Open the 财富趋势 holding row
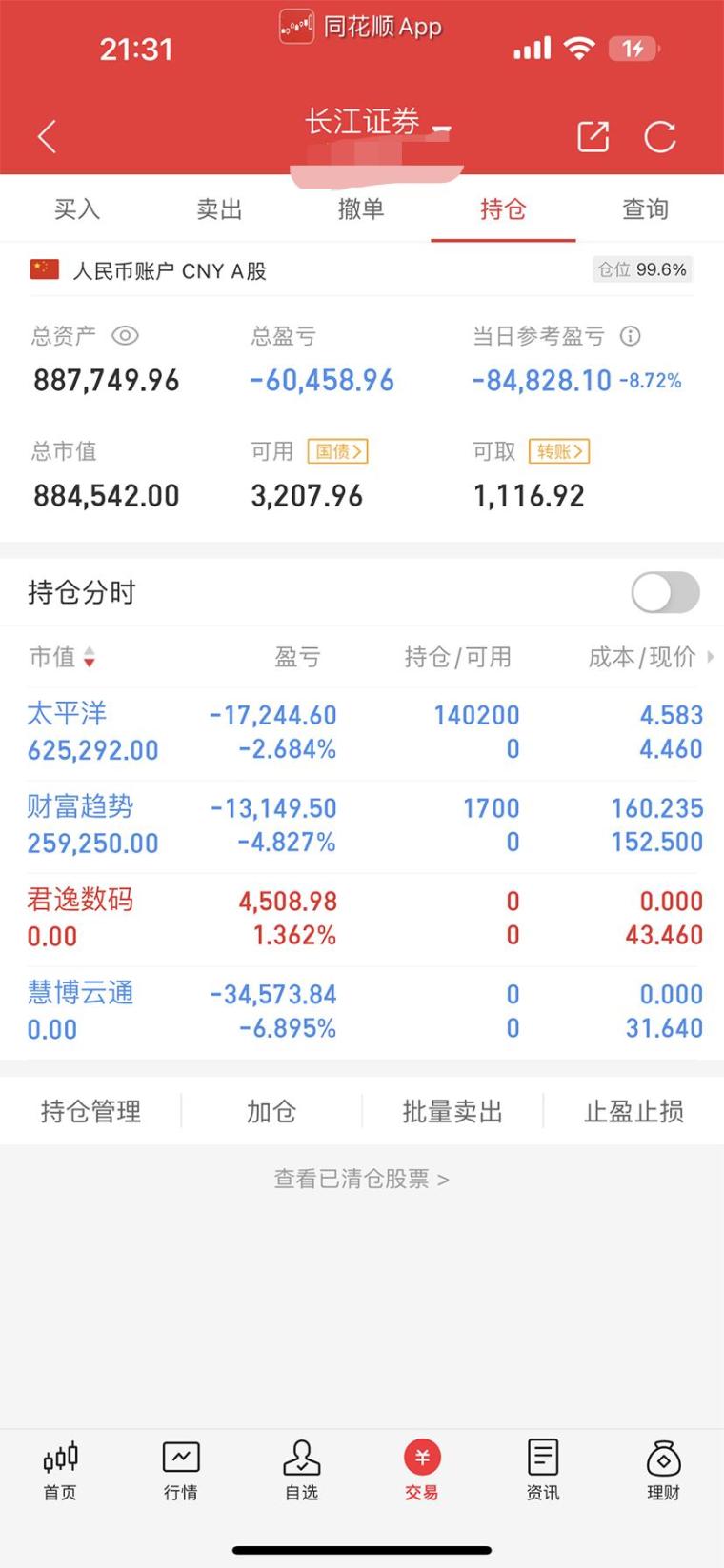 (x=362, y=825)
